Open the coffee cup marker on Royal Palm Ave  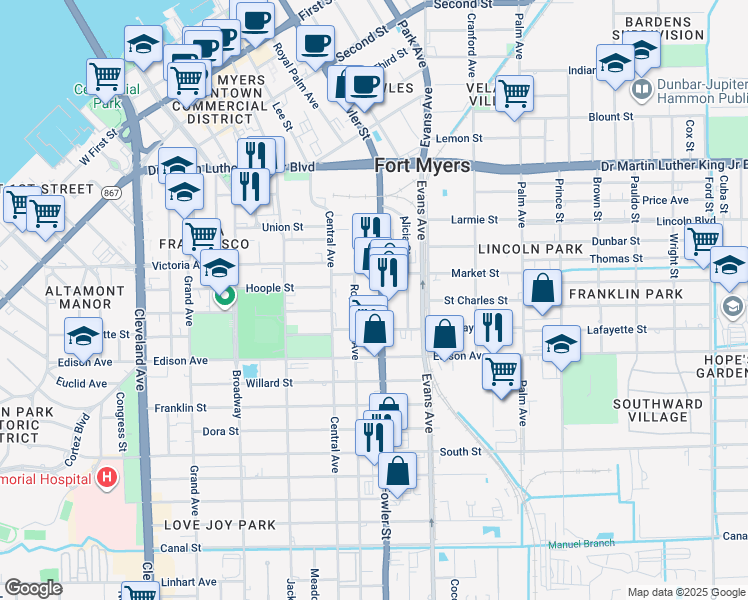click(x=315, y=44)
